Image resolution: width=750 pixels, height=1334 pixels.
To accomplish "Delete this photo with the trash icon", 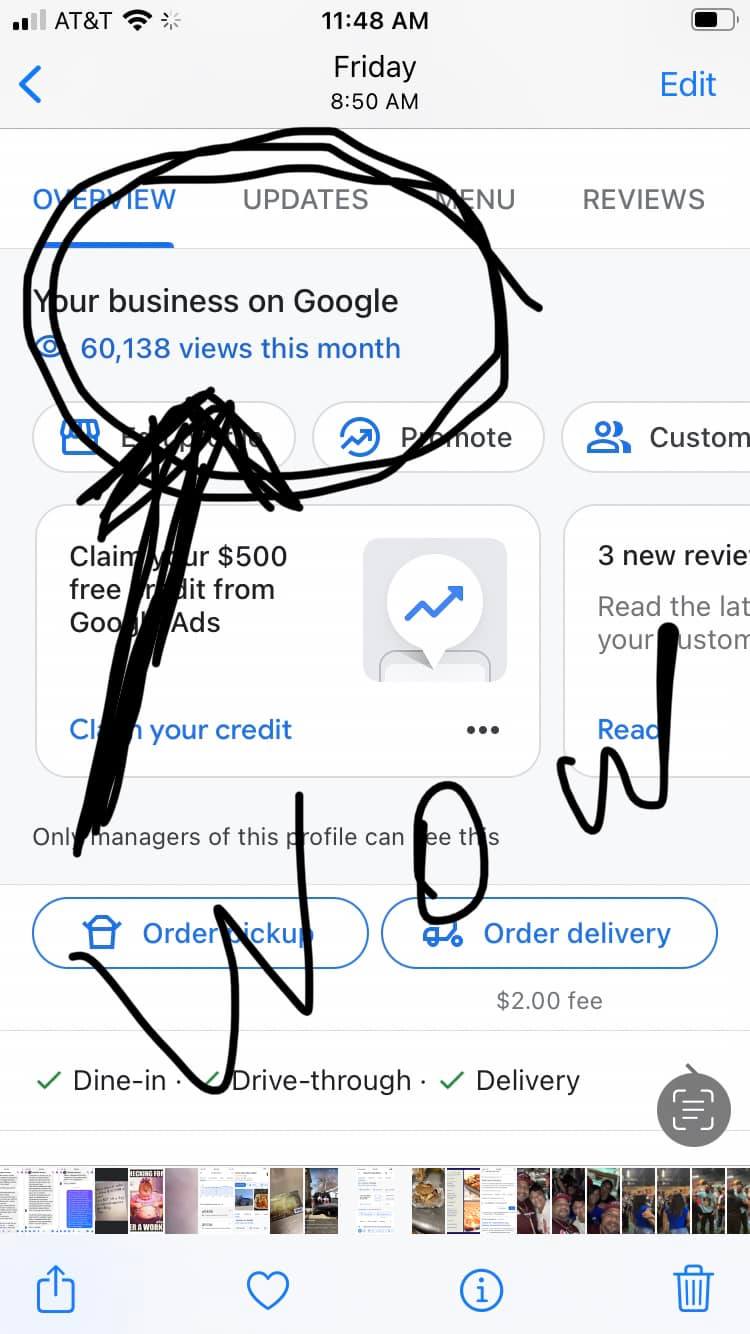I will tap(694, 1289).
